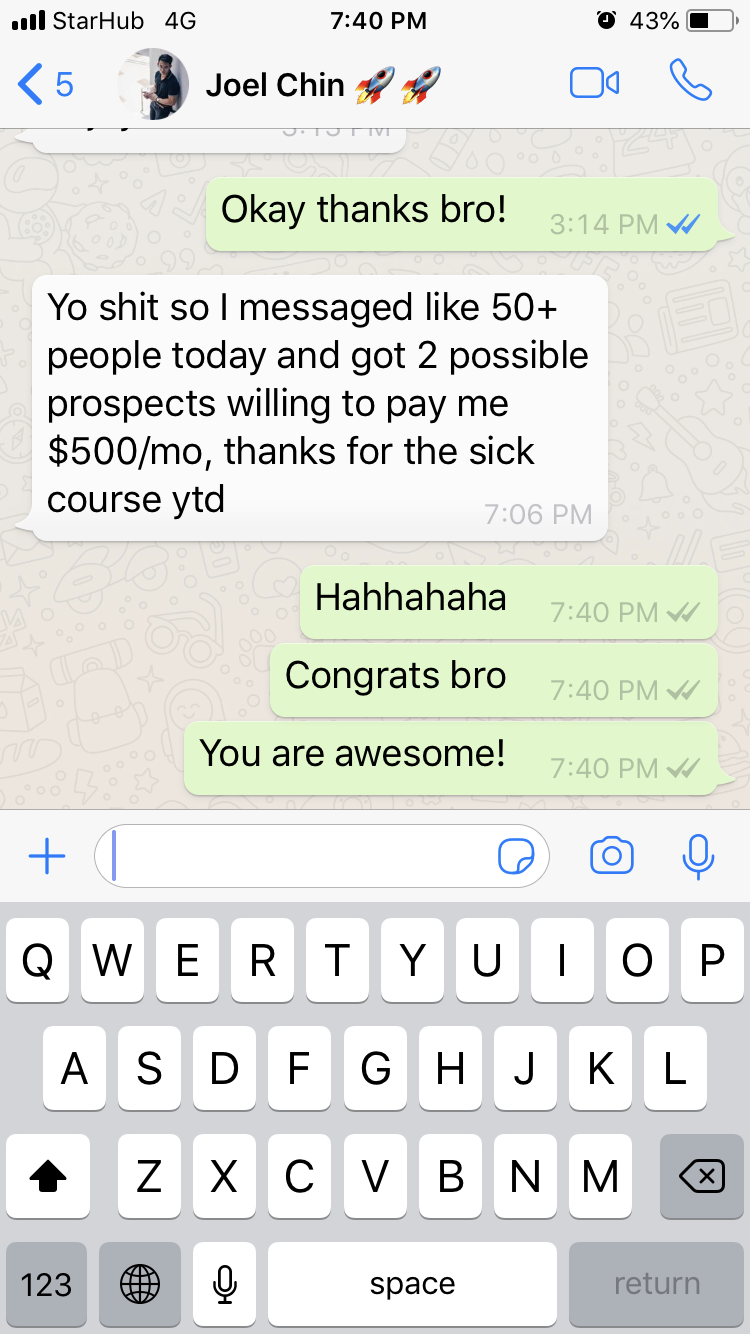Open the attachment plus menu
Image resolution: width=750 pixels, height=1334 pixels.
click(x=46, y=856)
